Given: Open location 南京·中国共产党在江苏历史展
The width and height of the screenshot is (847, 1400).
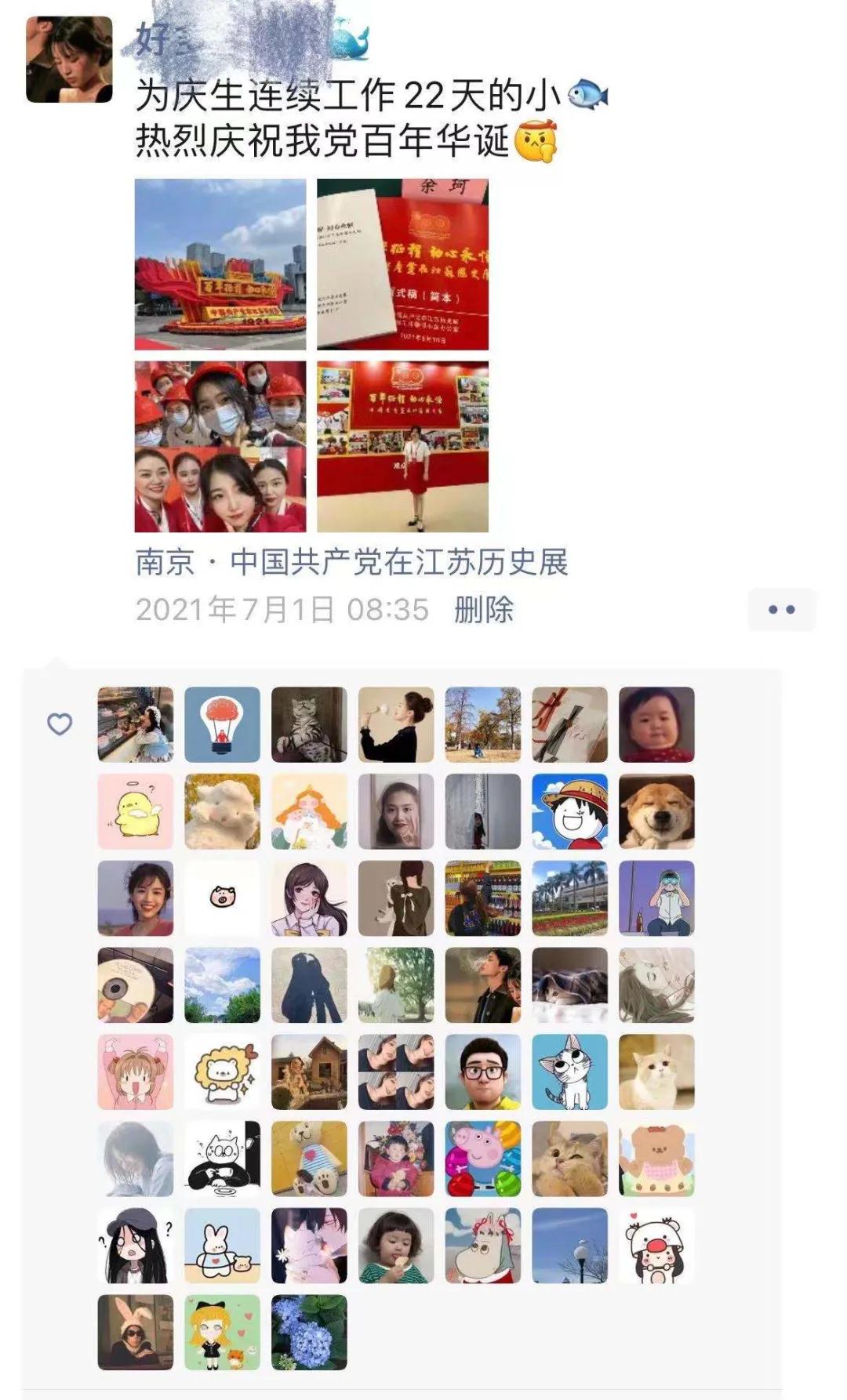Looking at the screenshot, I should pos(351,562).
